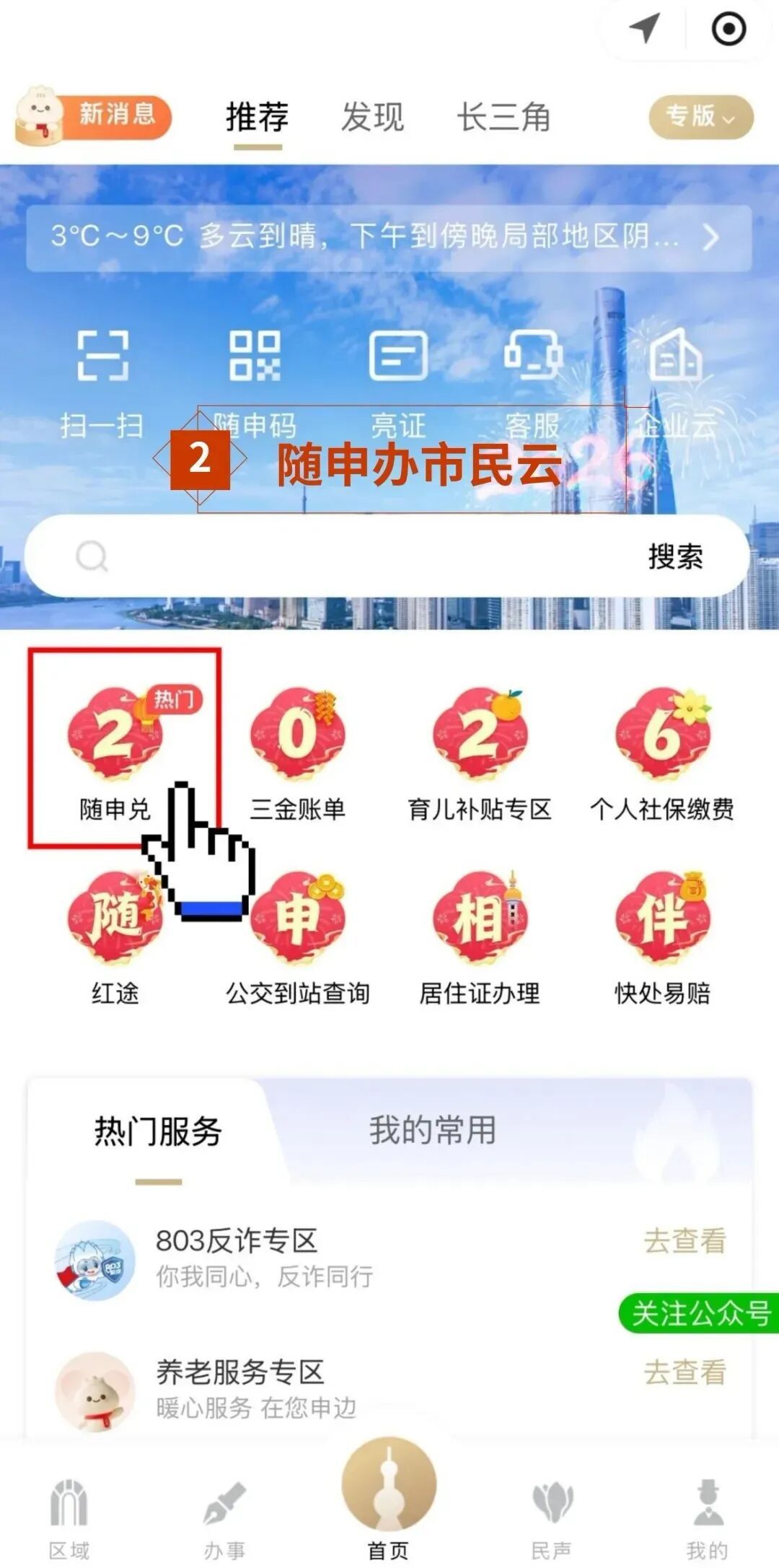Switch to 我的常用 tab
The height and width of the screenshot is (1568, 779).
(433, 1130)
